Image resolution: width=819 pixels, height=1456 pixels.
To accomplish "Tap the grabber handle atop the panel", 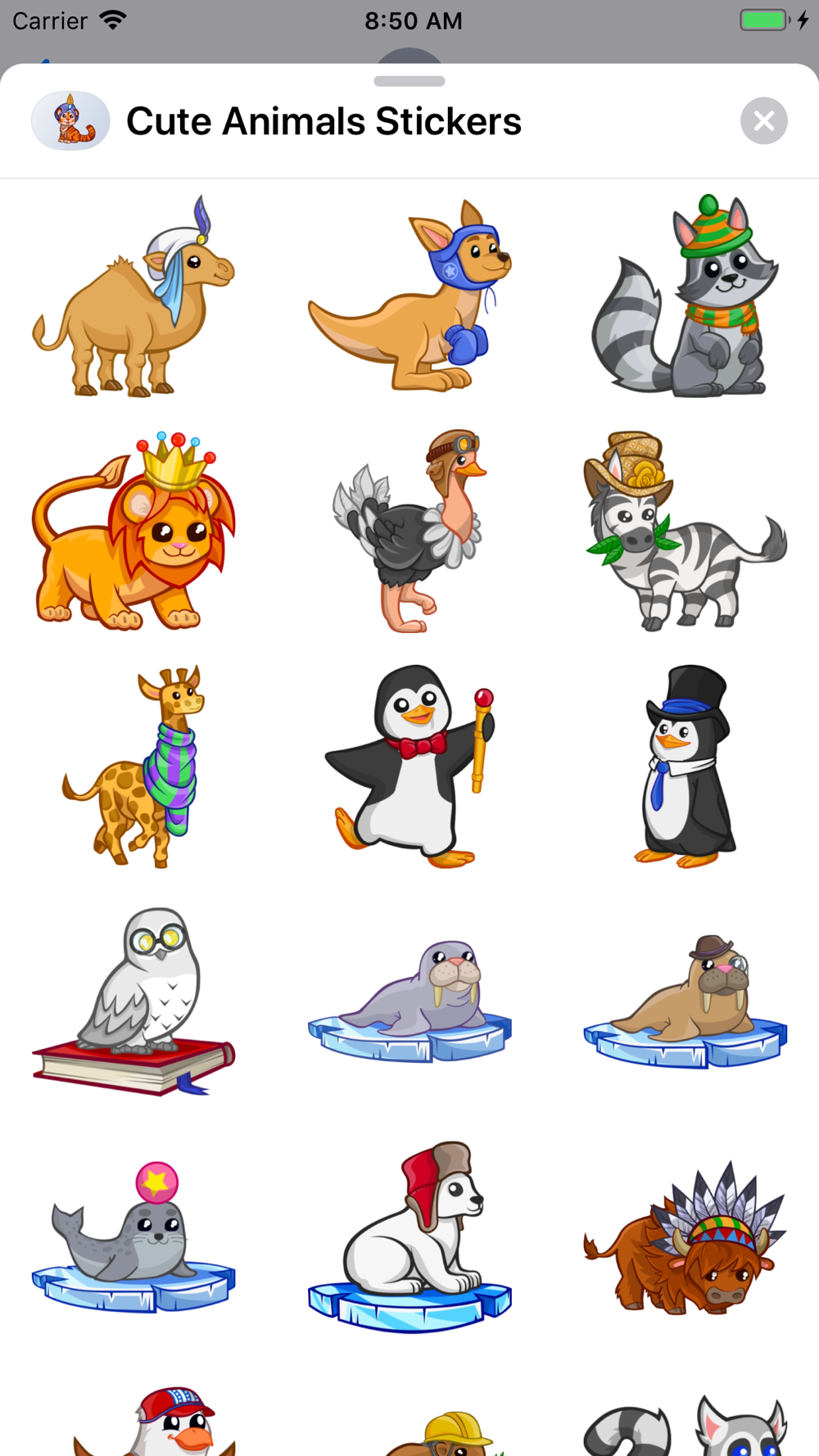I will coord(409,81).
